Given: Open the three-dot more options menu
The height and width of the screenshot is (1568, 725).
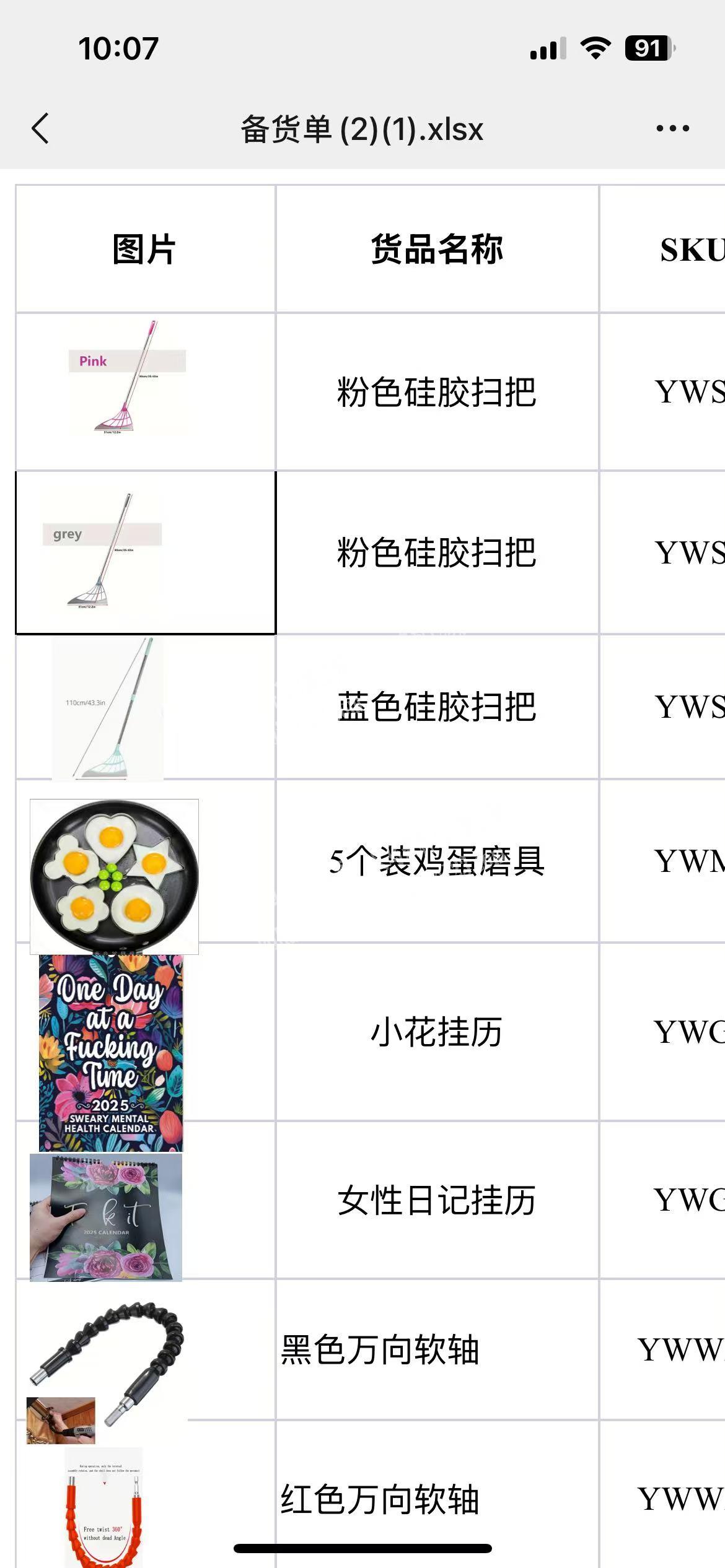Looking at the screenshot, I should 672,129.
